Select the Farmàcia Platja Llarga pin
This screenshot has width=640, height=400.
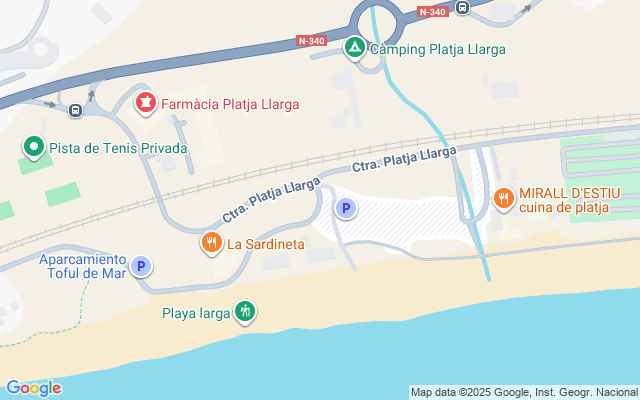pyautogui.click(x=147, y=103)
